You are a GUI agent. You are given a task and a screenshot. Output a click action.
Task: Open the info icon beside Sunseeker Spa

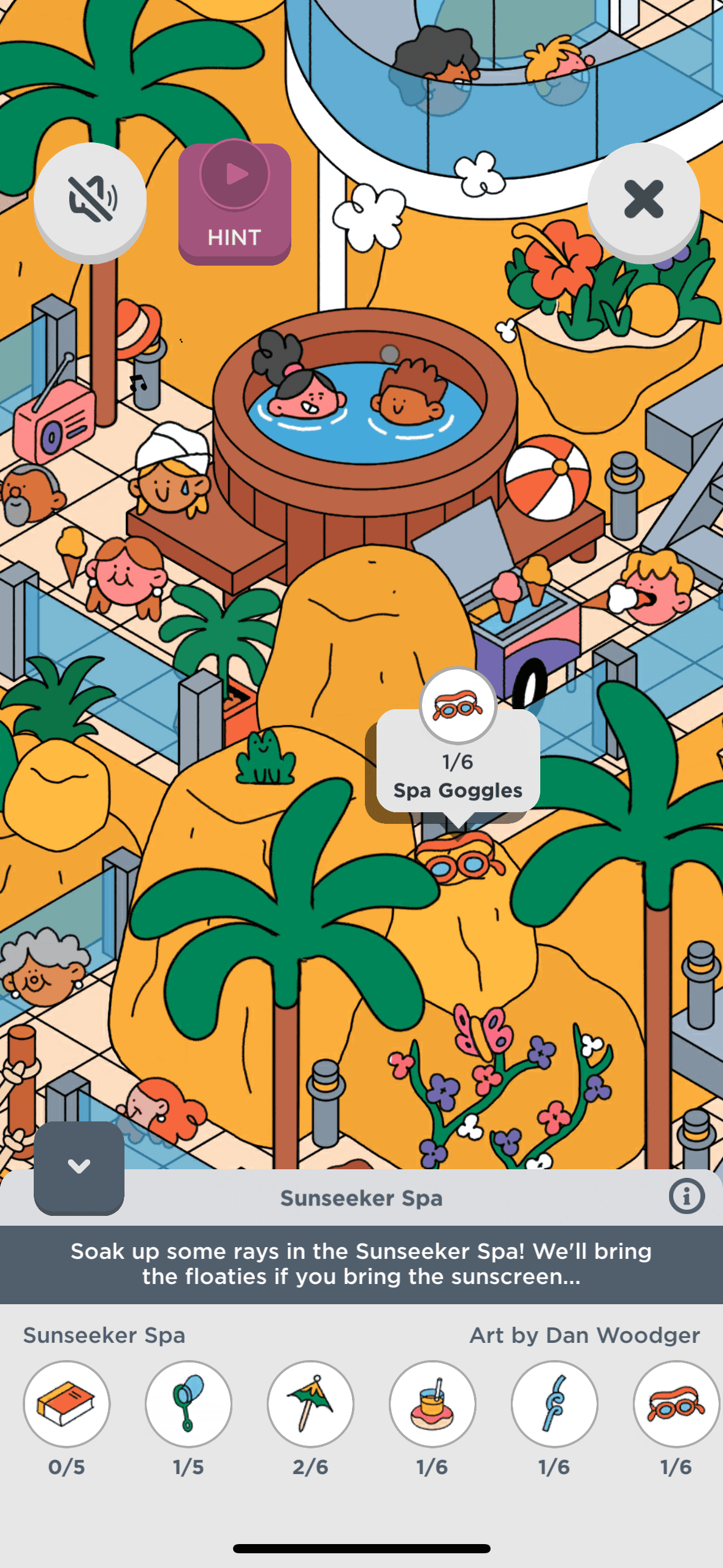686,1196
